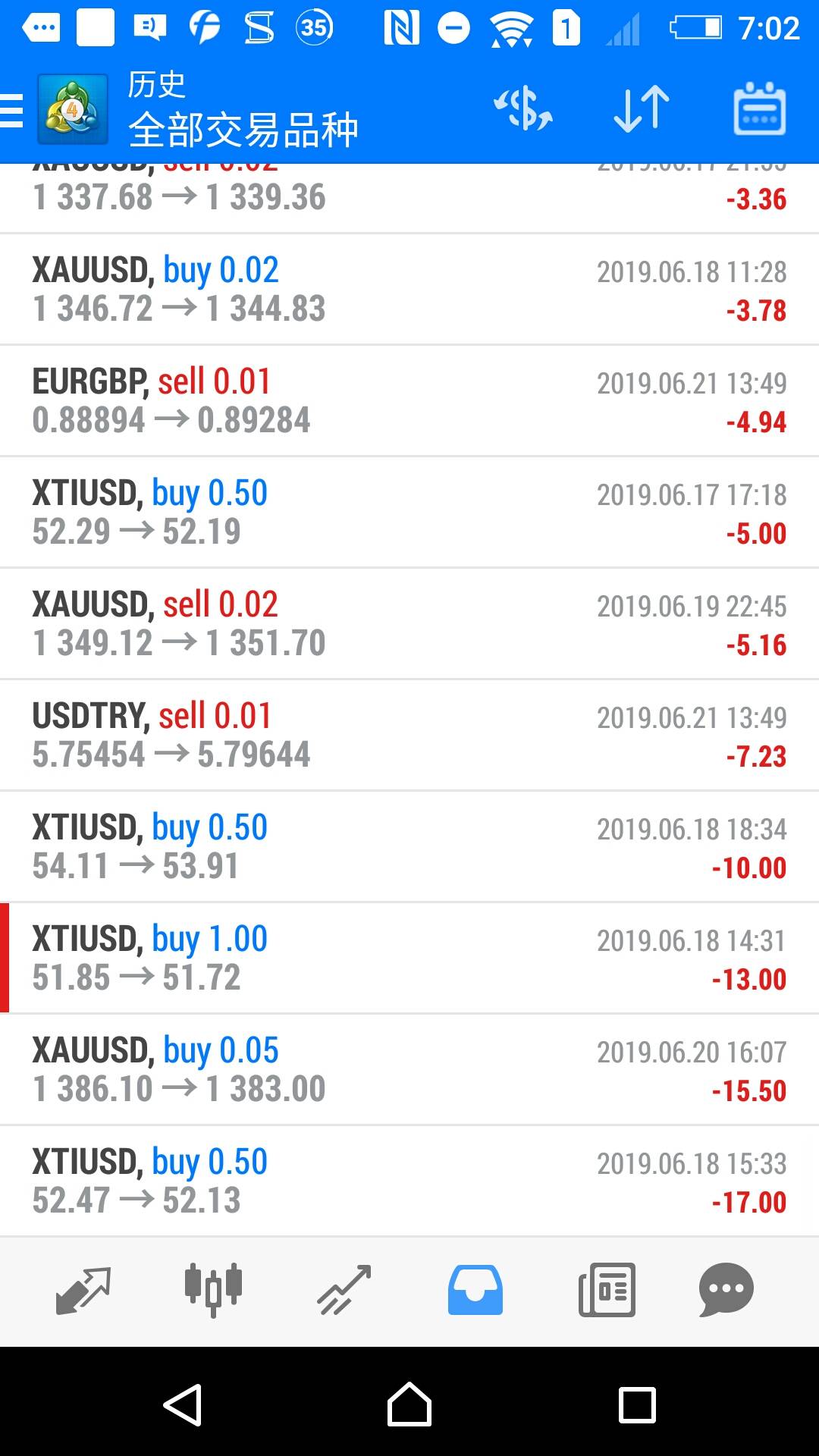This screenshot has width=819, height=1456.
Task: Open the XAUUSD buy 0.05 trade
Action: click(x=409, y=1069)
